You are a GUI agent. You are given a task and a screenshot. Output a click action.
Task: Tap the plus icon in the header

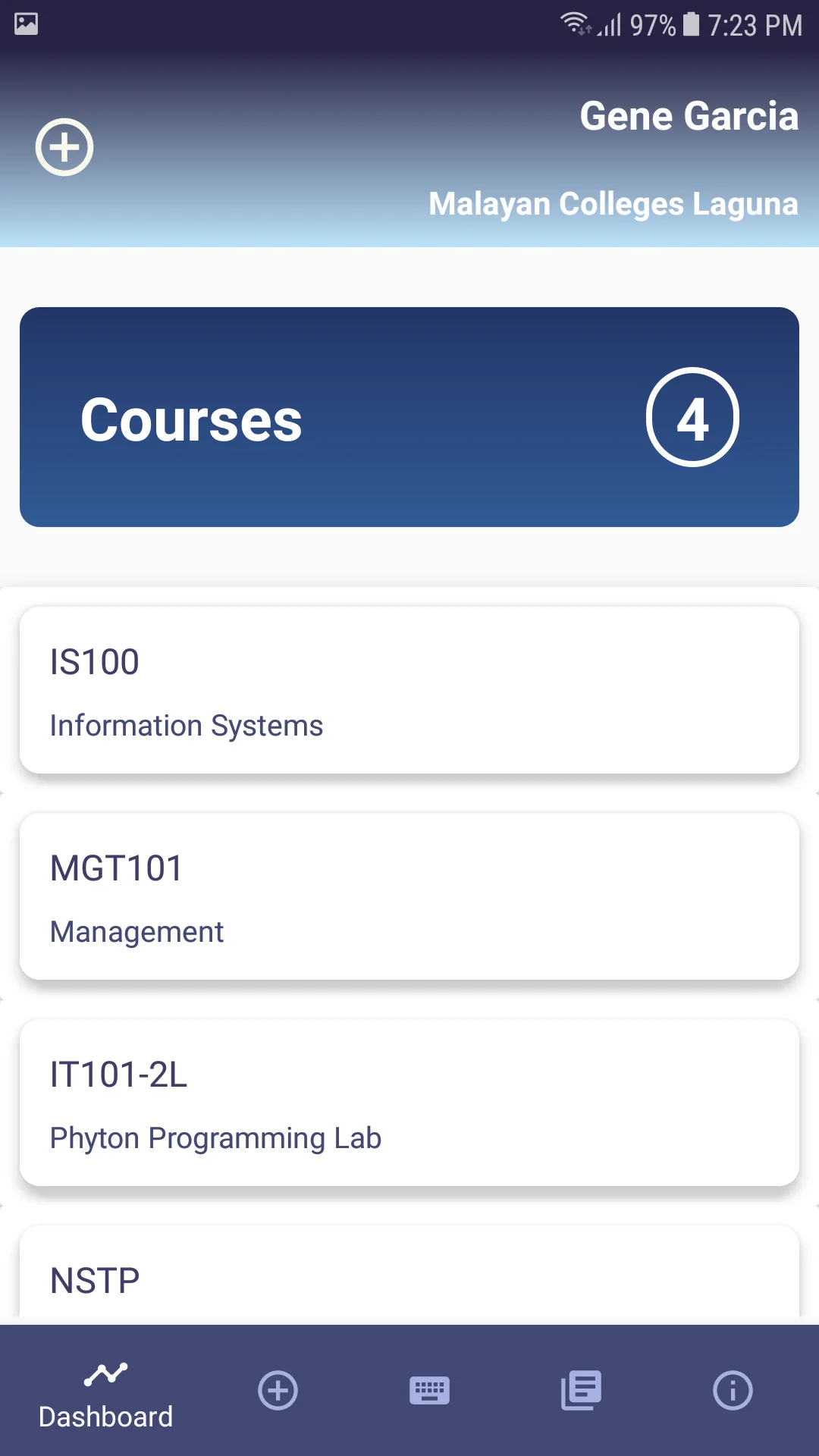tap(64, 147)
